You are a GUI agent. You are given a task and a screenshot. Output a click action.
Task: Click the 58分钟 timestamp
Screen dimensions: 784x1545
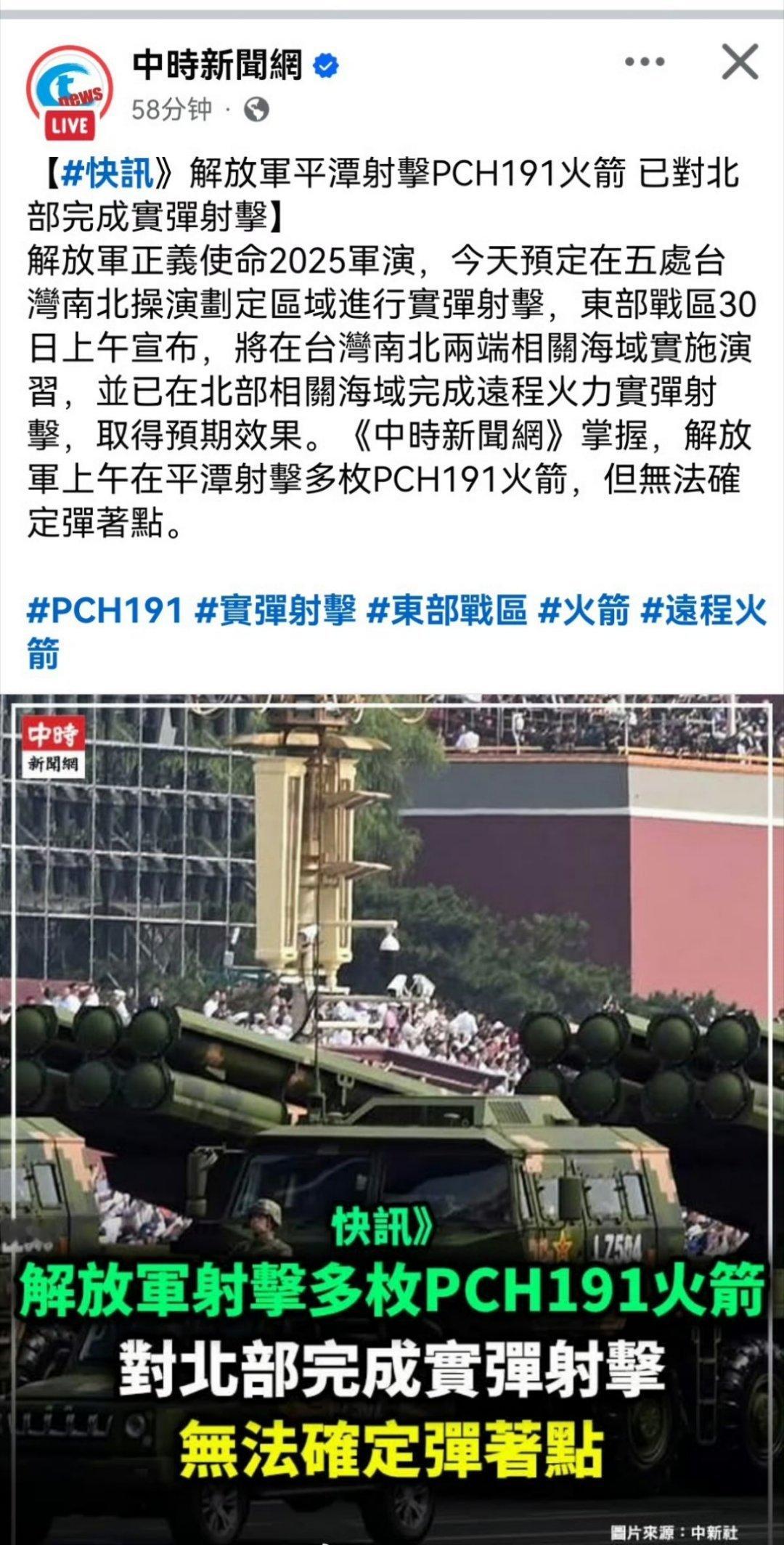[166, 109]
